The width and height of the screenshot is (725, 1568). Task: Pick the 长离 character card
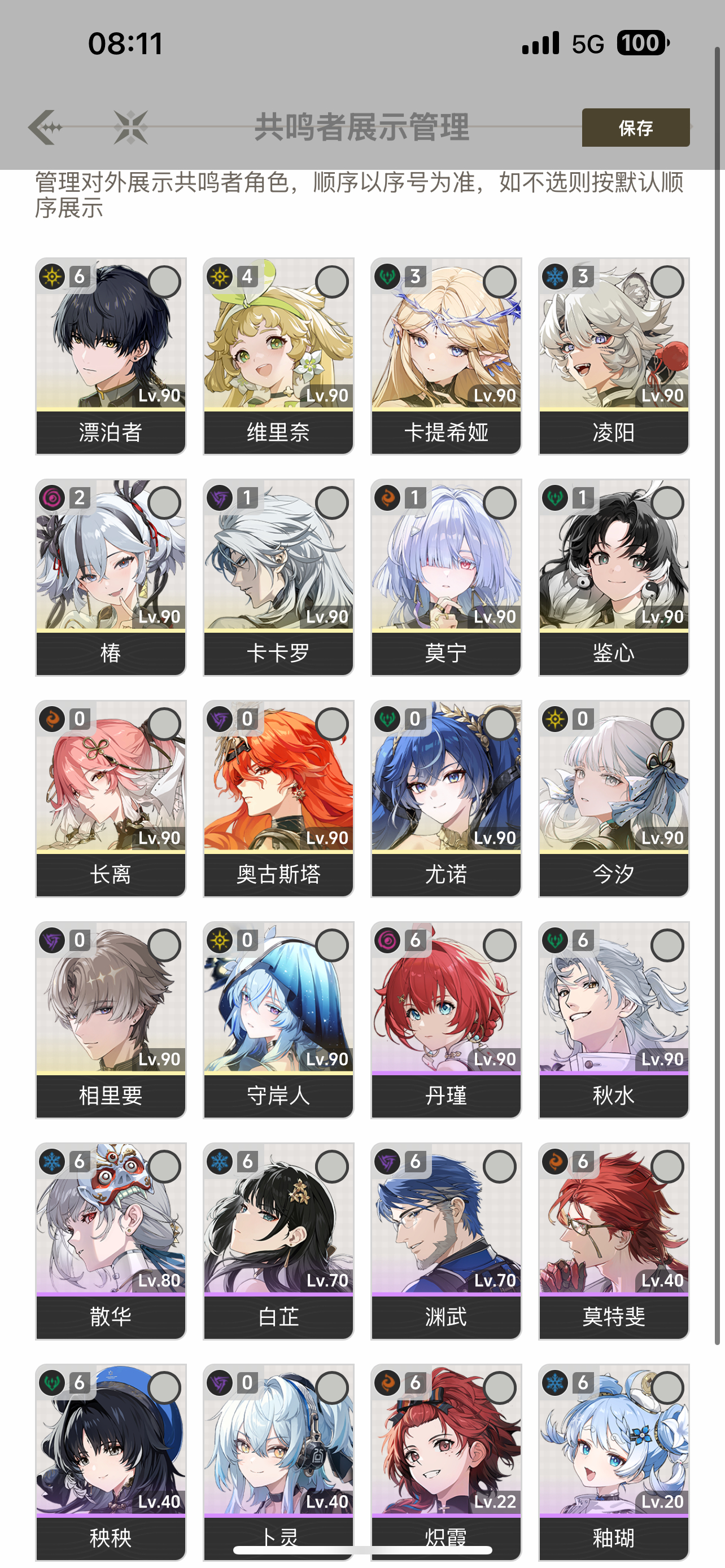click(x=110, y=798)
